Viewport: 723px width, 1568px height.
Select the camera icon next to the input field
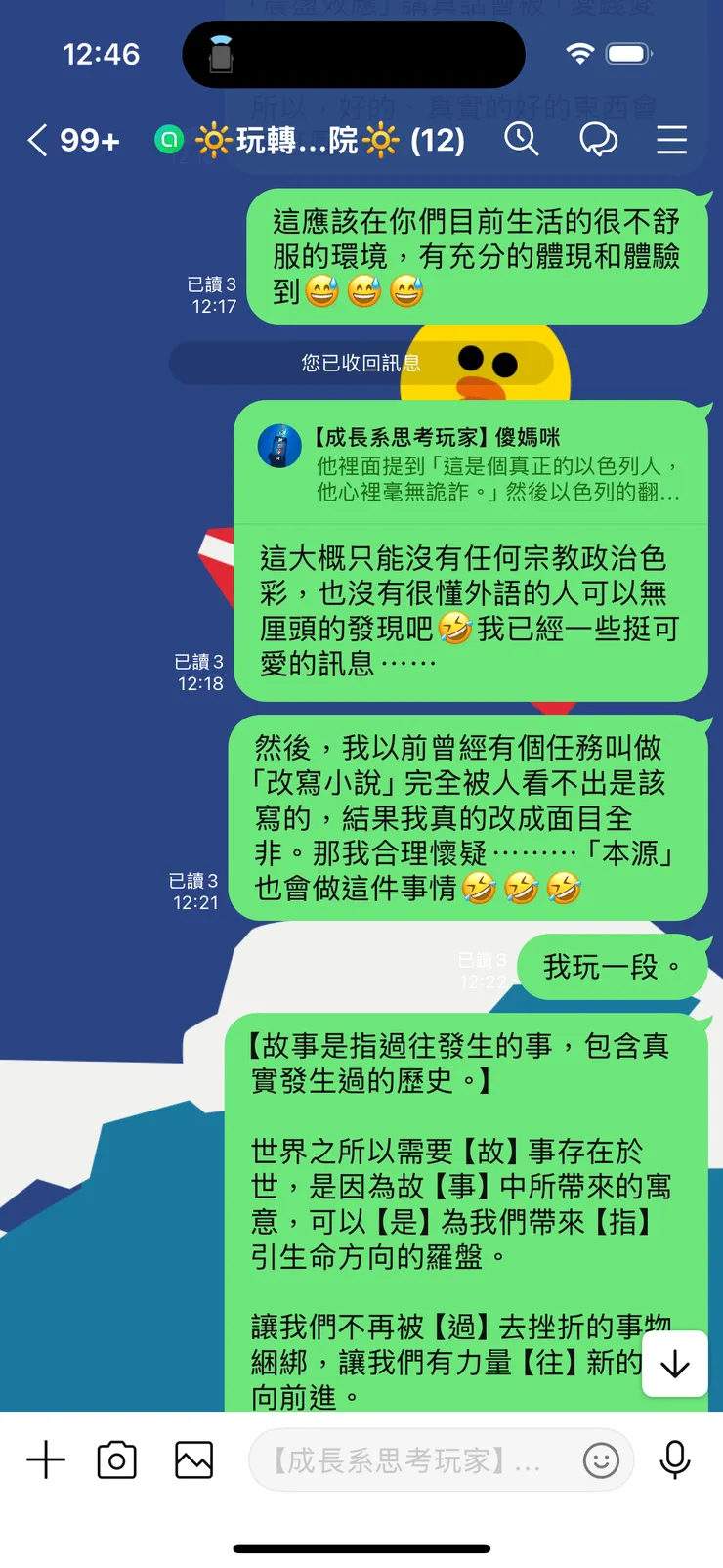117,1459
